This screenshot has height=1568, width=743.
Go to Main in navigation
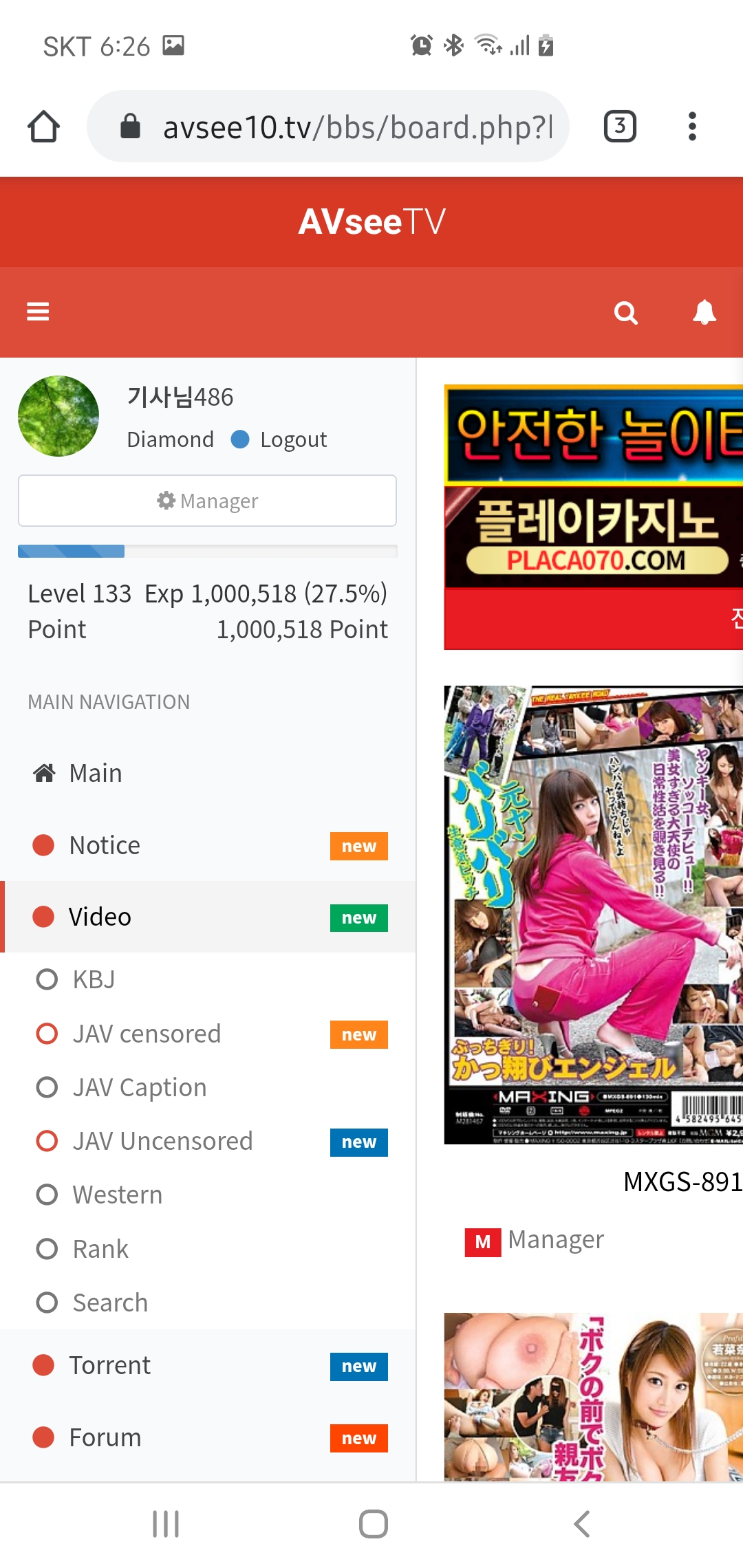coord(208,773)
